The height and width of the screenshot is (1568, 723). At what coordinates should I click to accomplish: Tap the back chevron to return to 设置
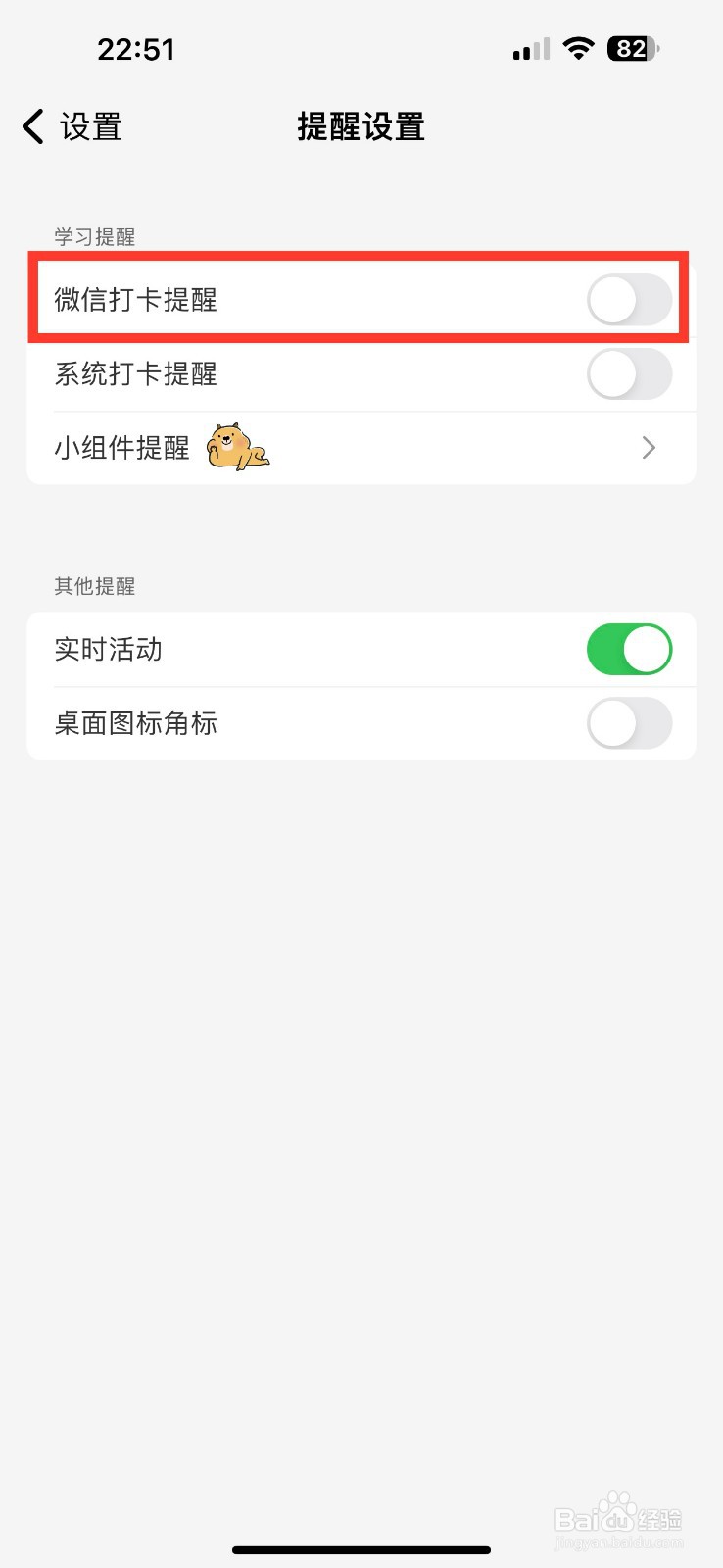[30, 125]
